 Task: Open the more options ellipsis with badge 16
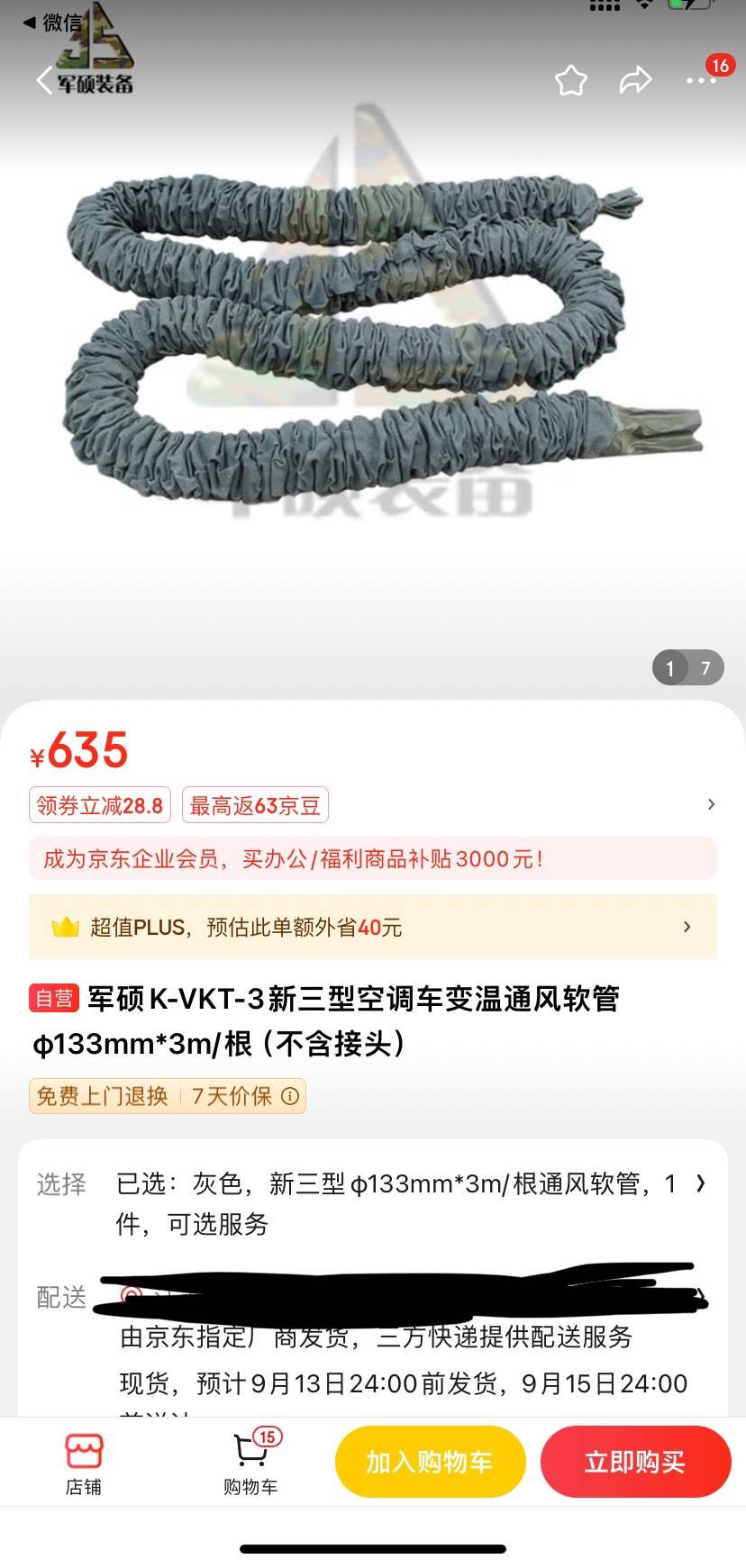(699, 82)
